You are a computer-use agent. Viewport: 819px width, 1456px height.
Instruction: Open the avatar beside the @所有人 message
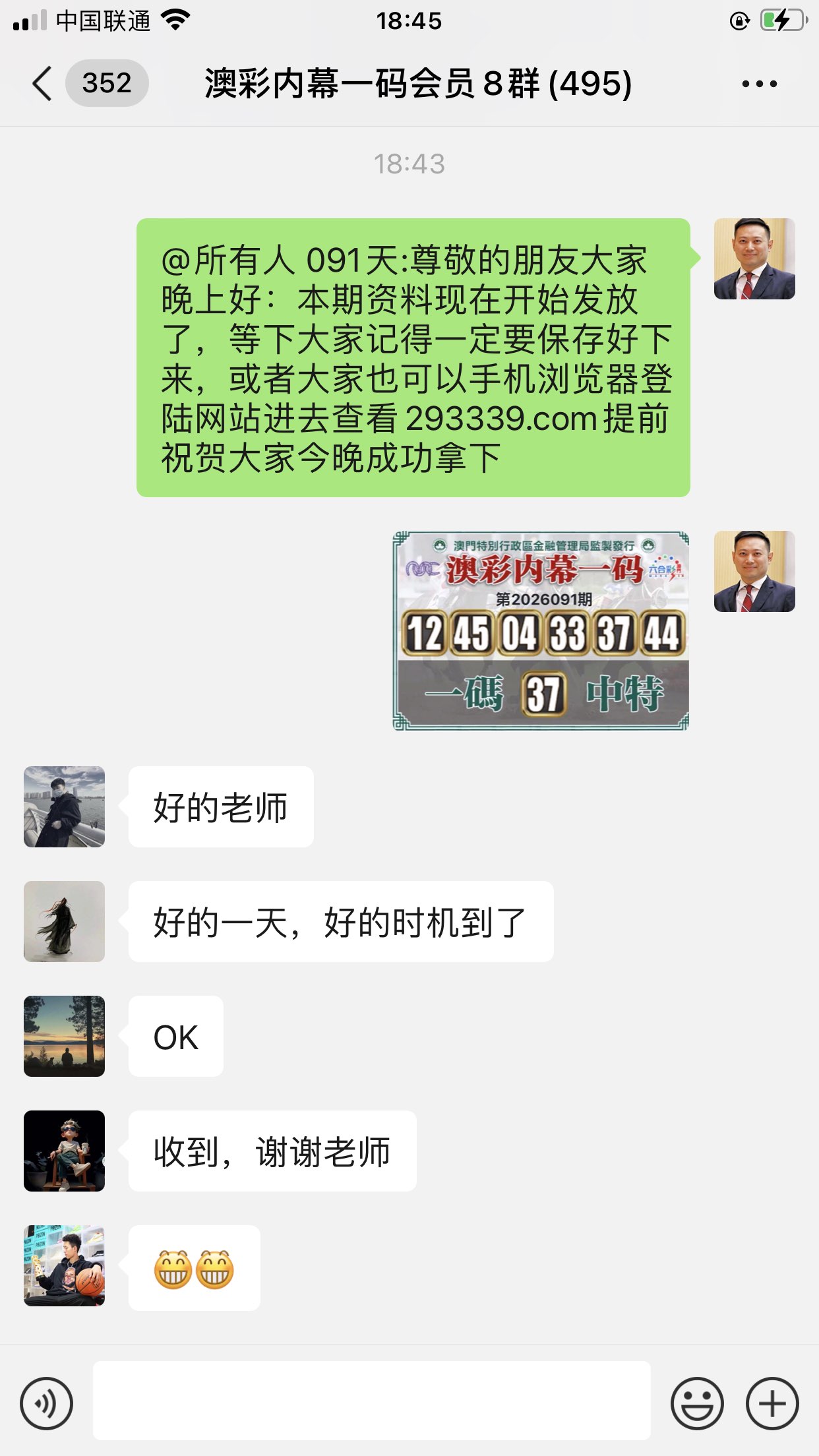click(754, 258)
